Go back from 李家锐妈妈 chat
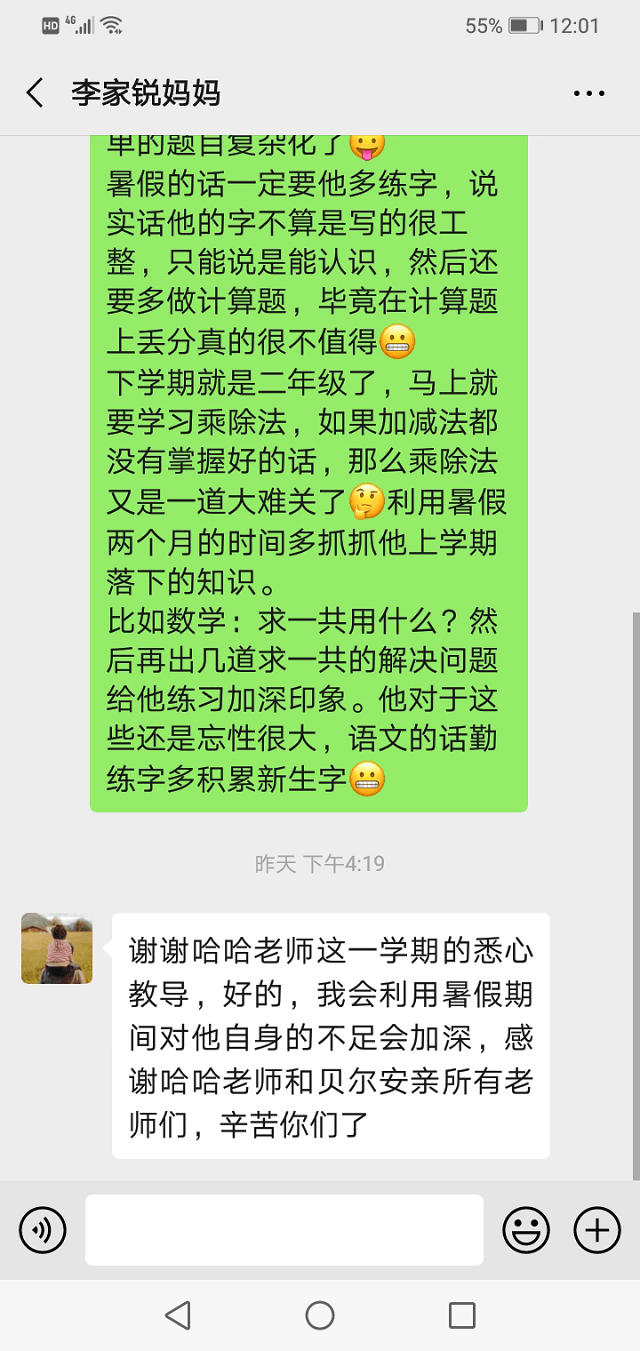Image resolution: width=640 pixels, height=1351 pixels. [x=35, y=93]
